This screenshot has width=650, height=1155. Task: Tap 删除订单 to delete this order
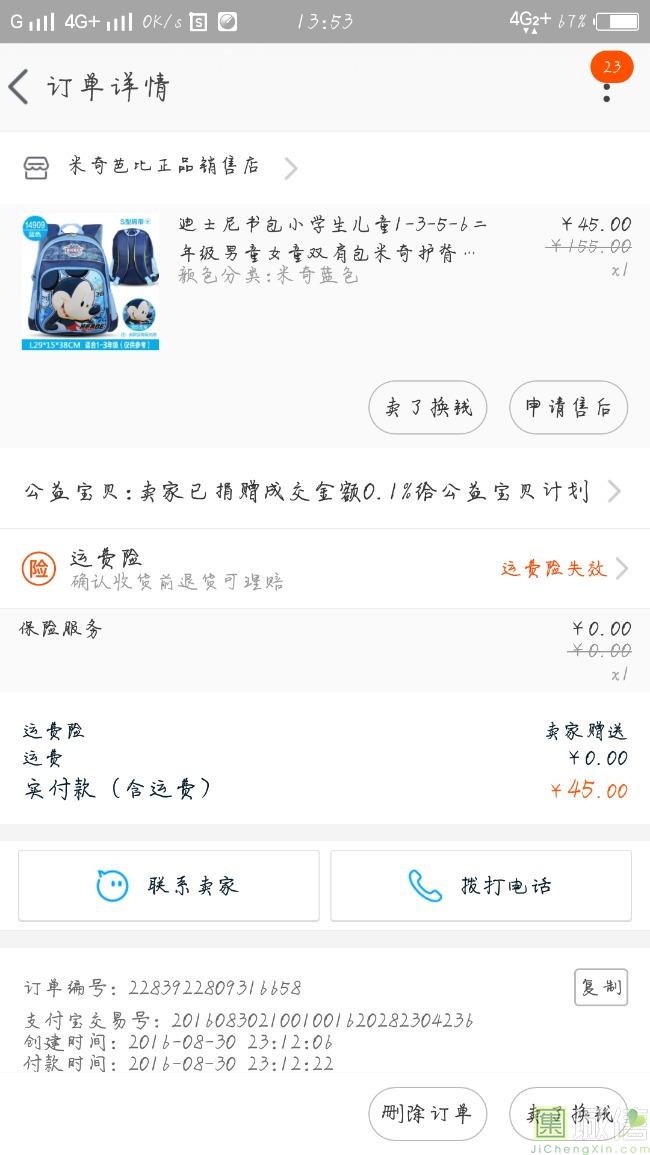coord(427,1114)
